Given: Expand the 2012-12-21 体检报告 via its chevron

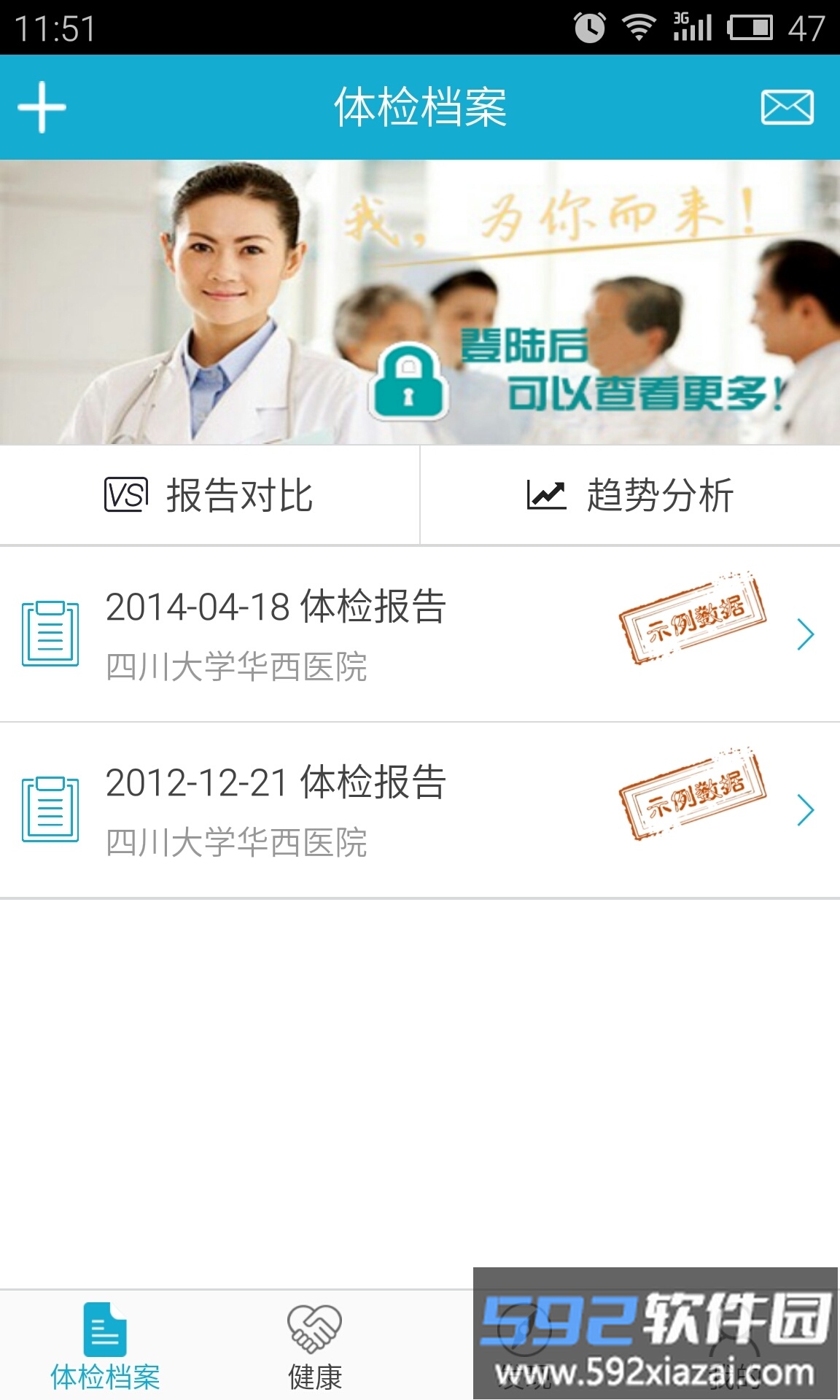Looking at the screenshot, I should 806,809.
